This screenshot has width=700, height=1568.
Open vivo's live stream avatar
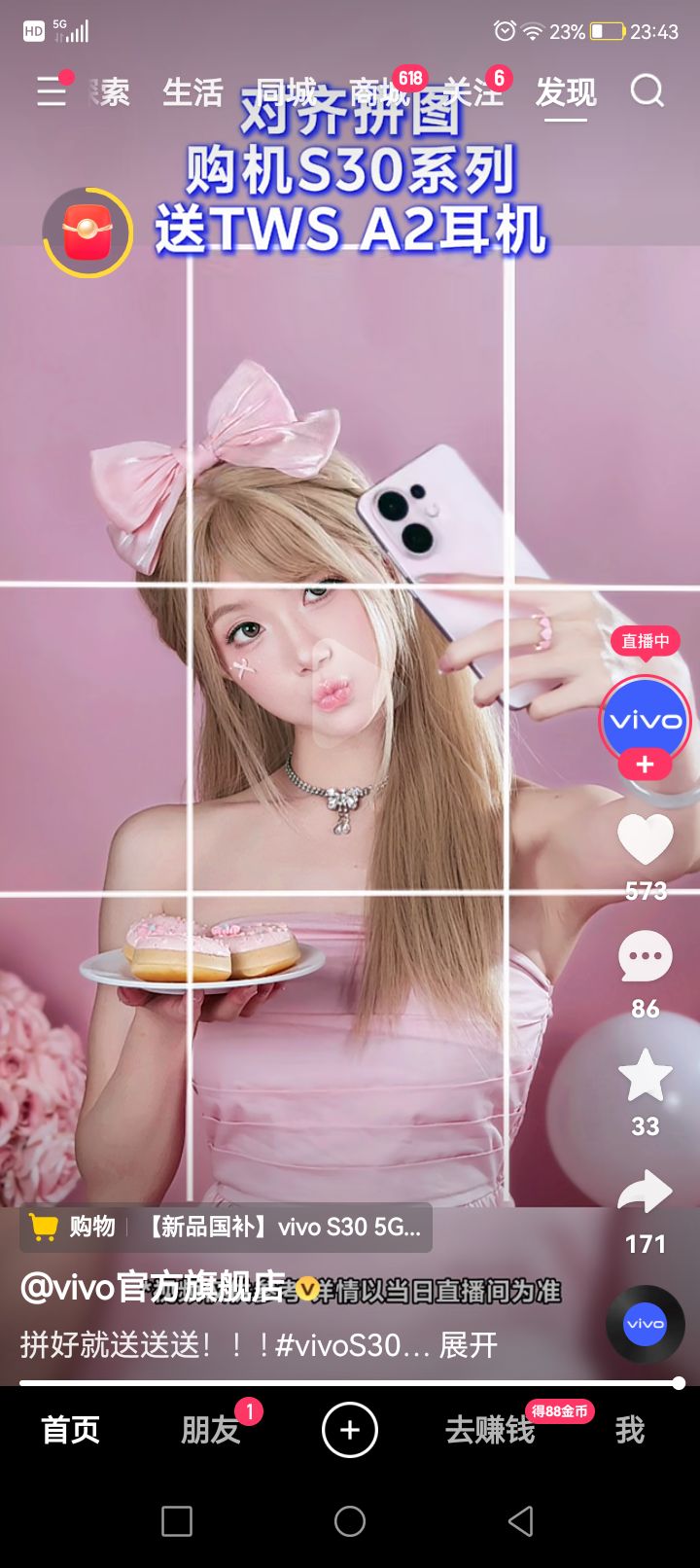click(x=645, y=720)
